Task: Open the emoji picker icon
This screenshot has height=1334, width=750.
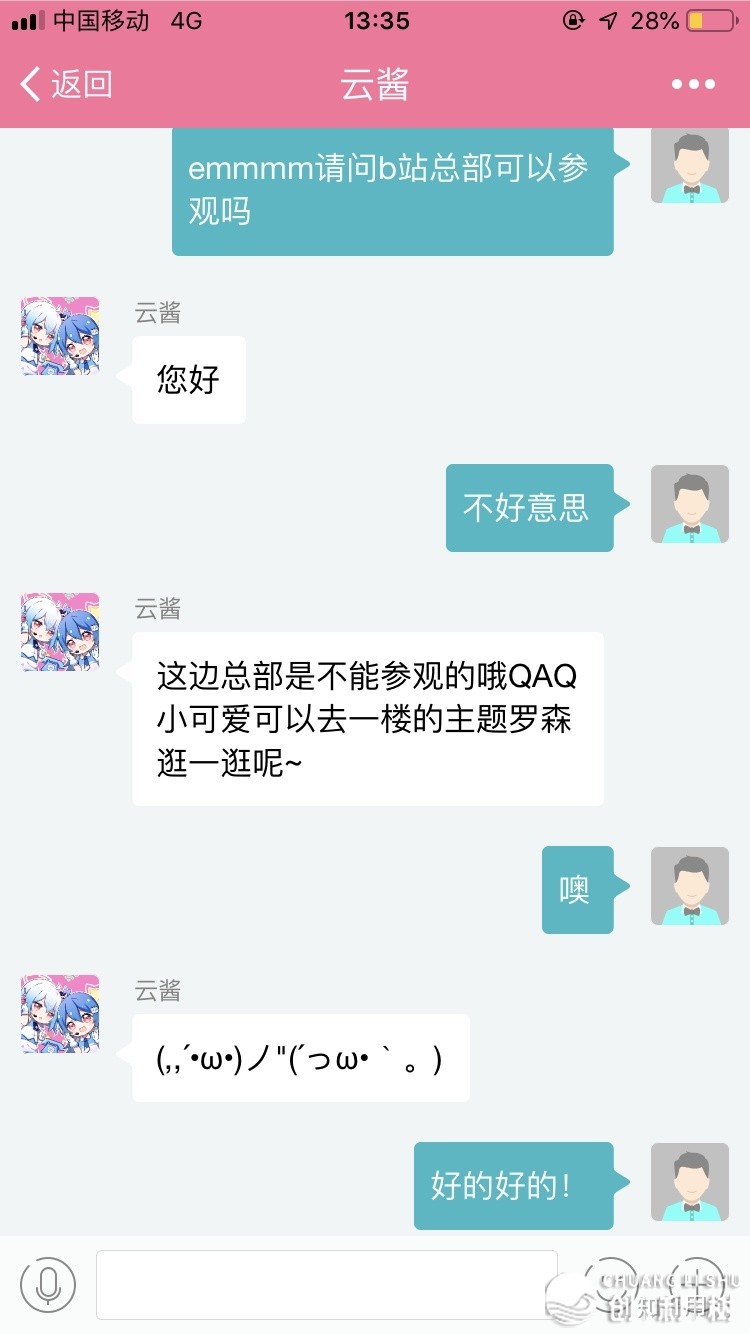Action: 610,1284
